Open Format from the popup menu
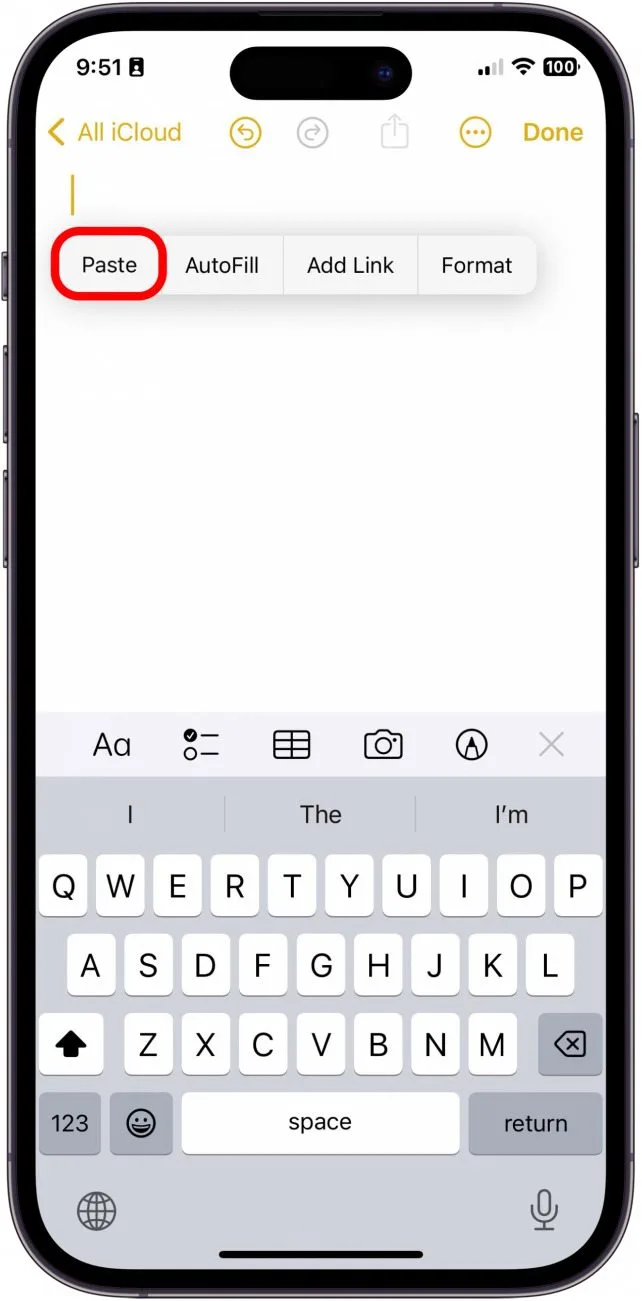The height and width of the screenshot is (1301, 642). pyautogui.click(x=476, y=265)
